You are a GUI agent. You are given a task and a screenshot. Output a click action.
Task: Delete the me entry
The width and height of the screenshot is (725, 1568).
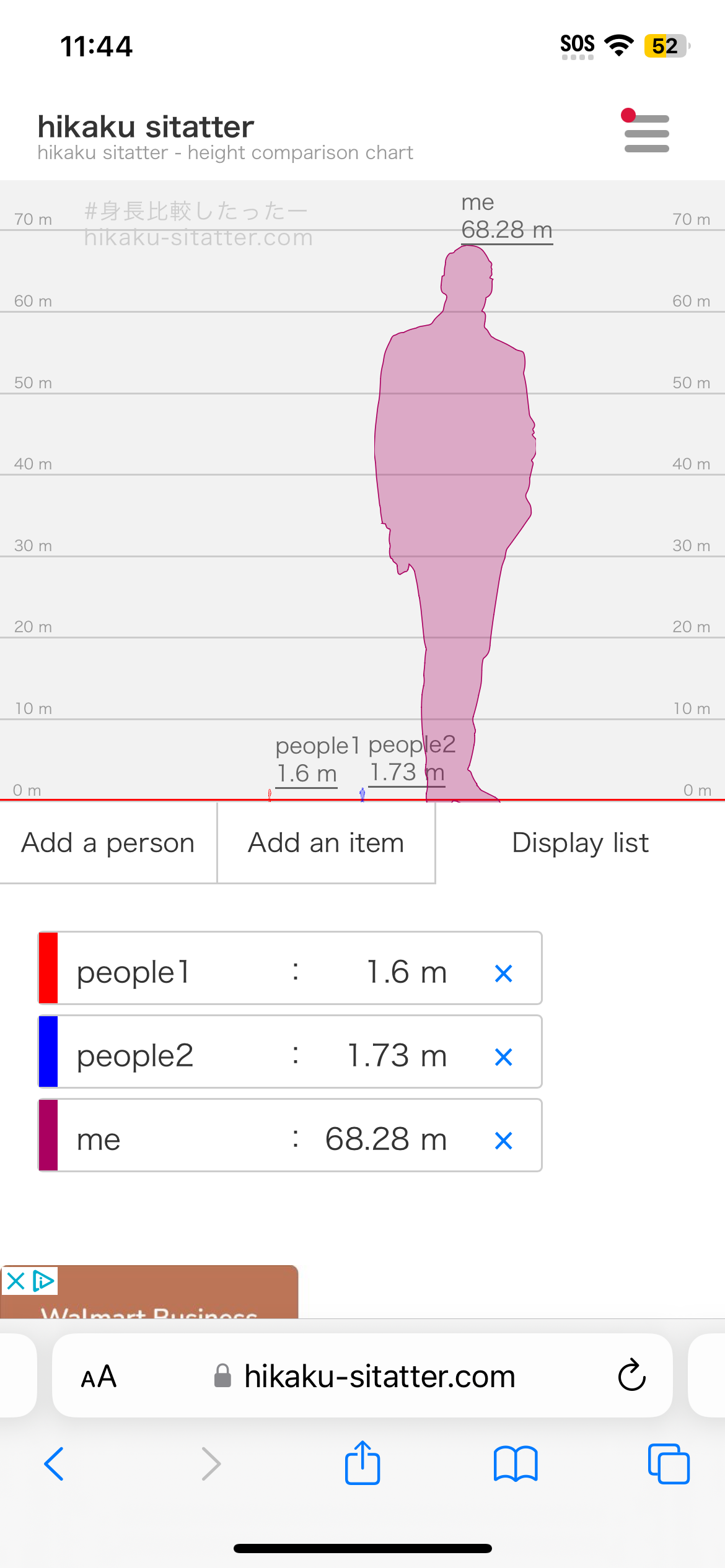coord(503,1140)
